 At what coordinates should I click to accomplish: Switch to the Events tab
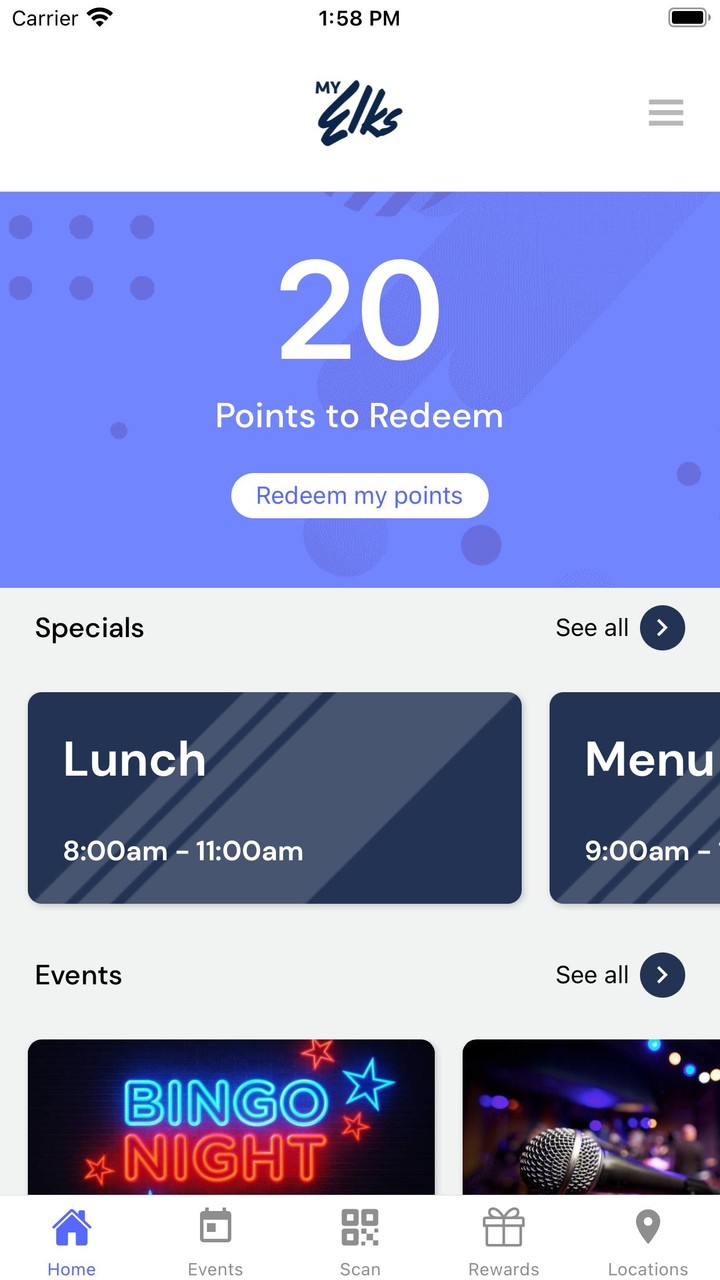[215, 1241]
